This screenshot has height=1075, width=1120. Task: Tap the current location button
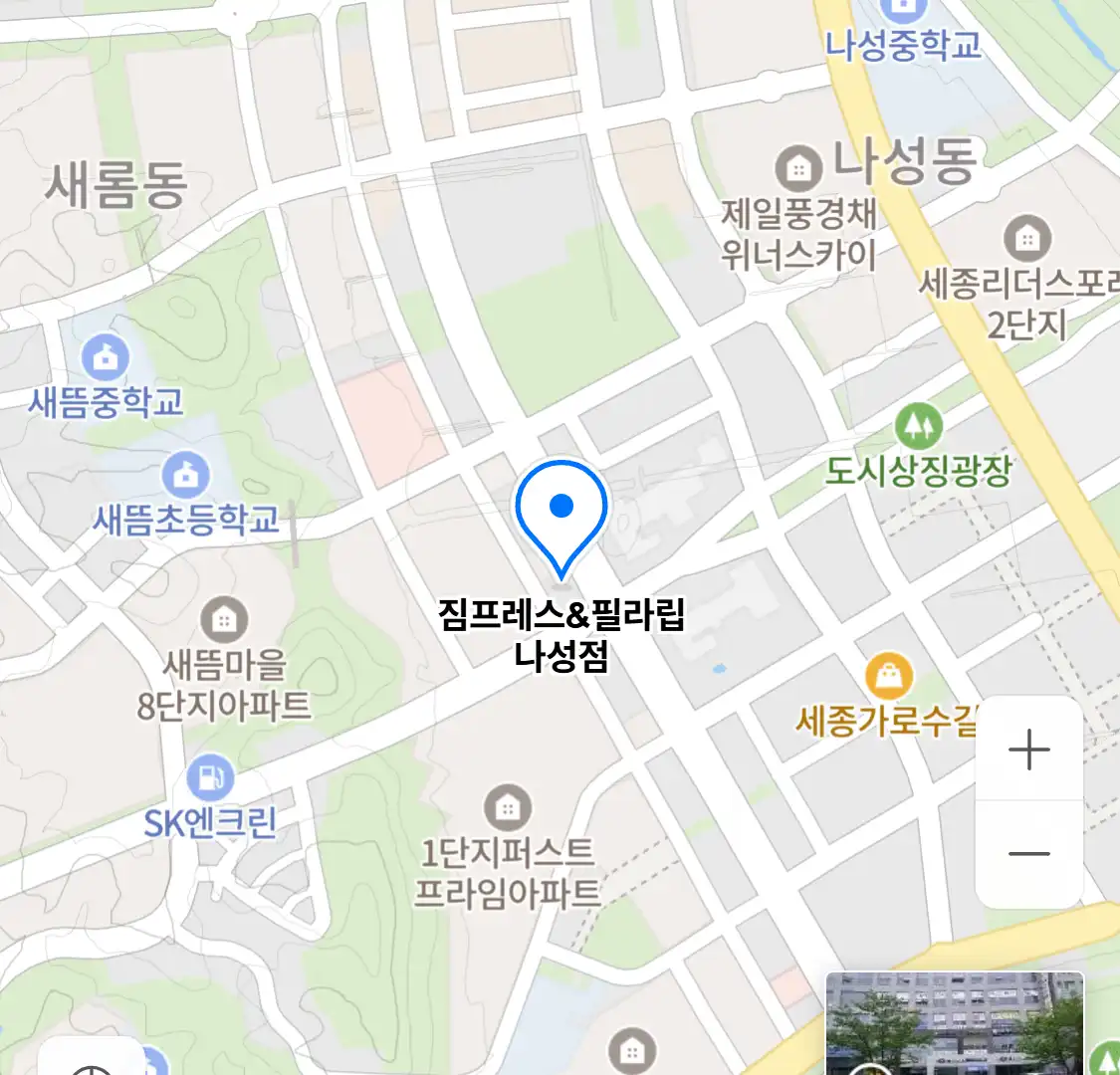coord(93,1063)
